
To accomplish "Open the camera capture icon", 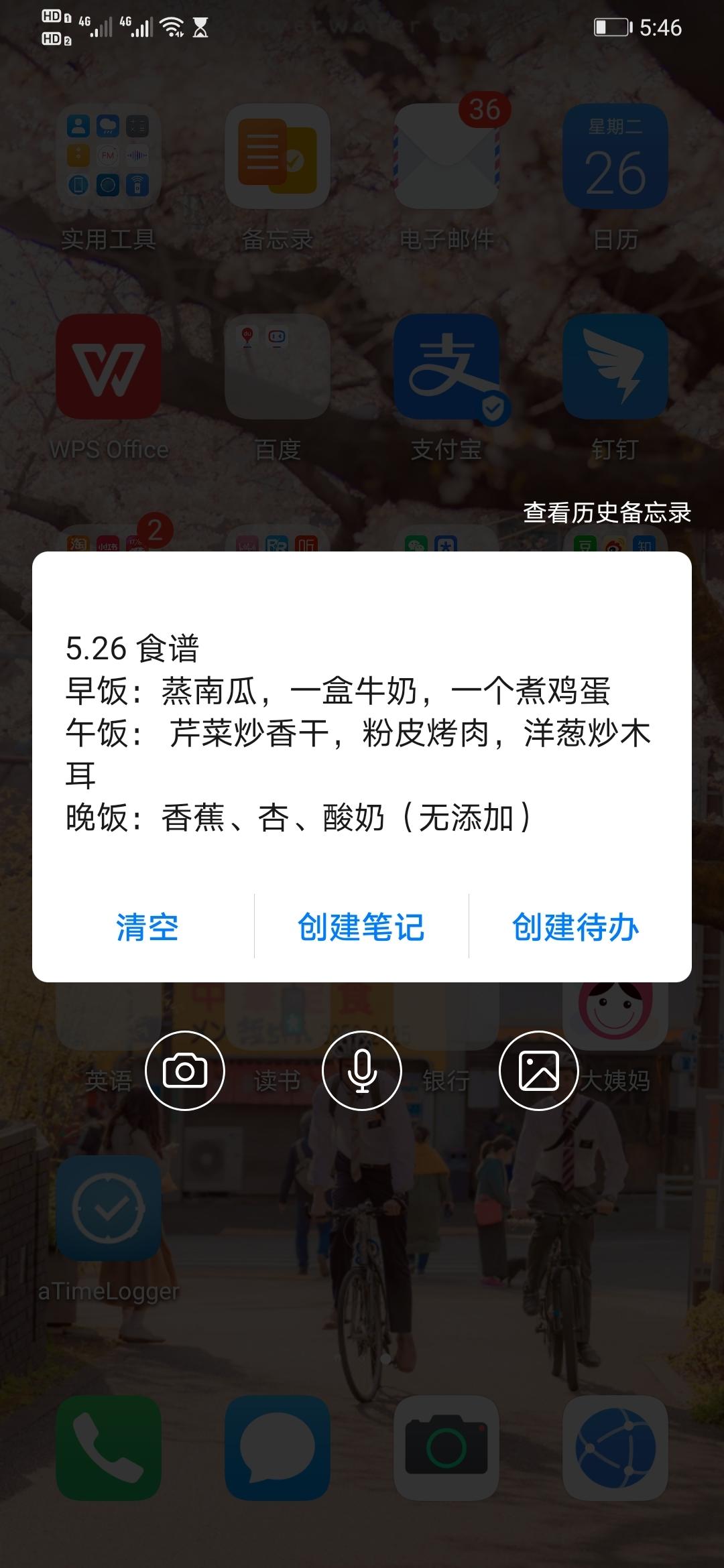I will click(x=185, y=1071).
